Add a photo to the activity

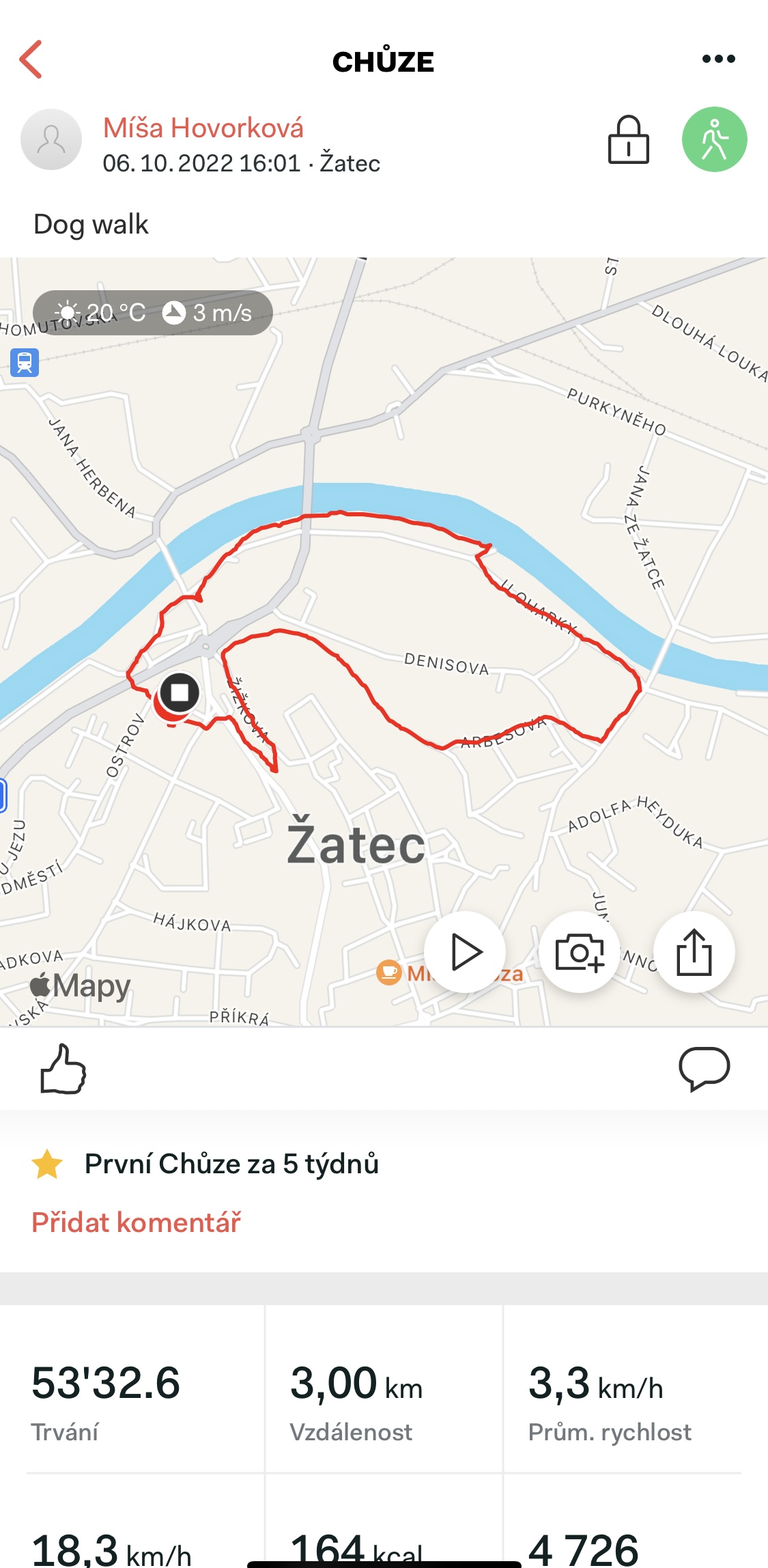(580, 952)
